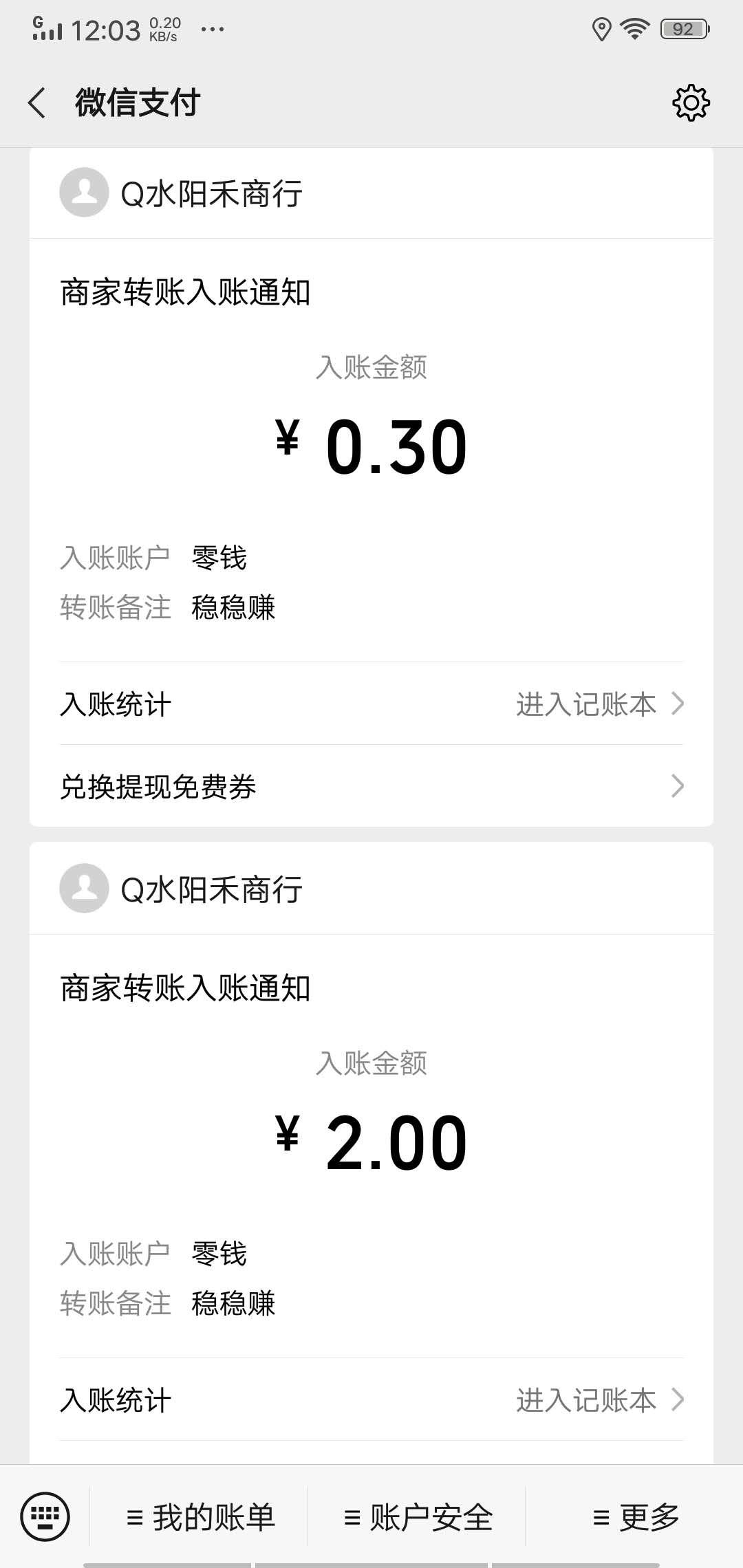Open 入账统计 in the ¥0.30 notice

(x=114, y=703)
